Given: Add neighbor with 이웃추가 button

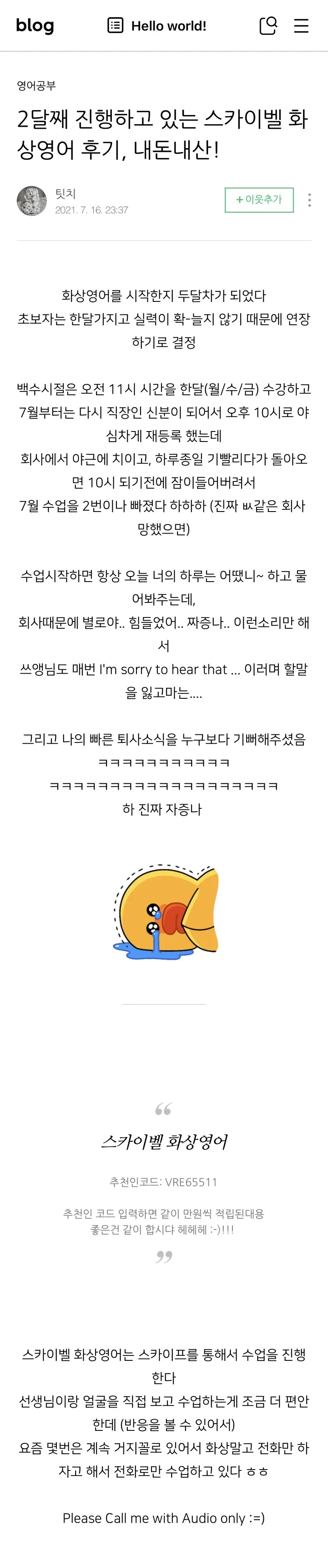Looking at the screenshot, I should point(259,200).
